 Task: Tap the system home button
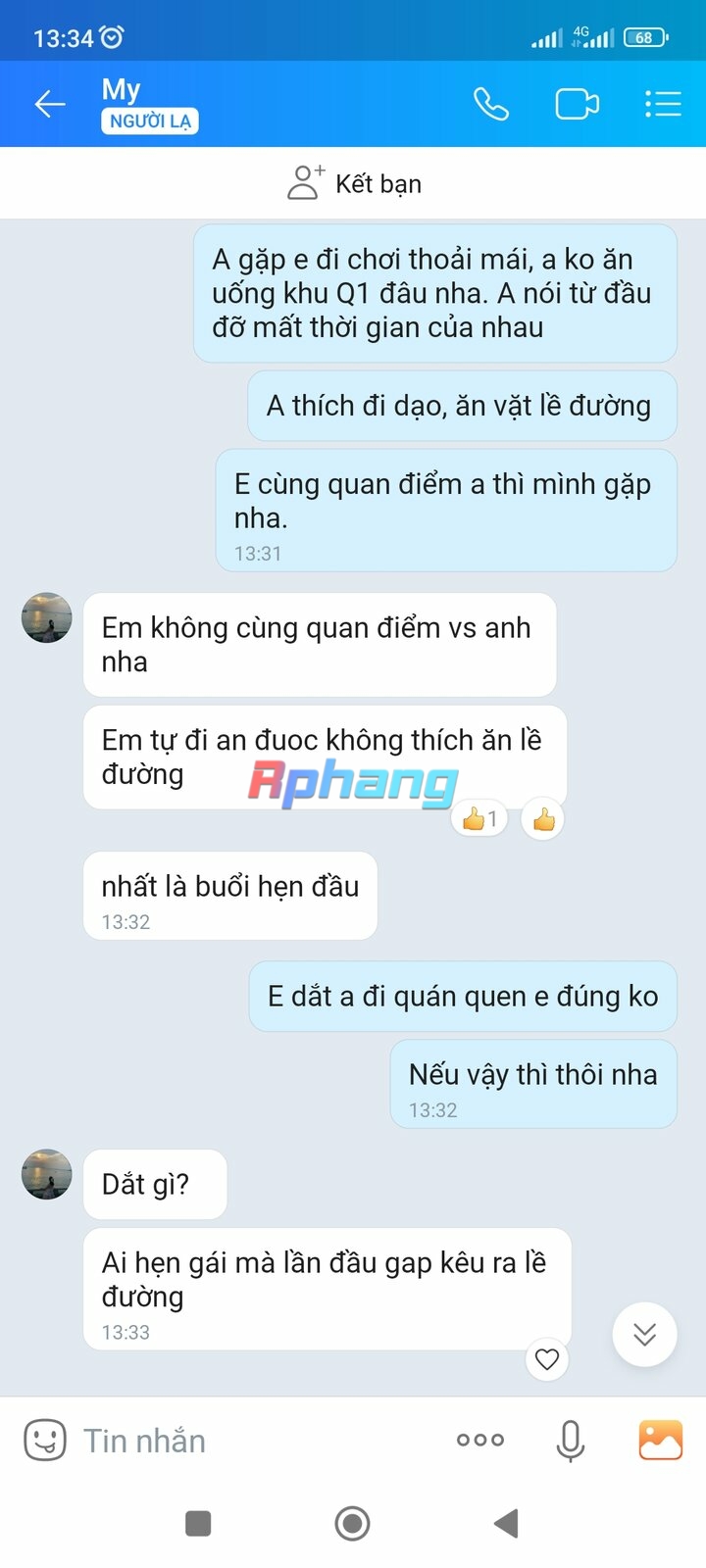pyautogui.click(x=352, y=1523)
